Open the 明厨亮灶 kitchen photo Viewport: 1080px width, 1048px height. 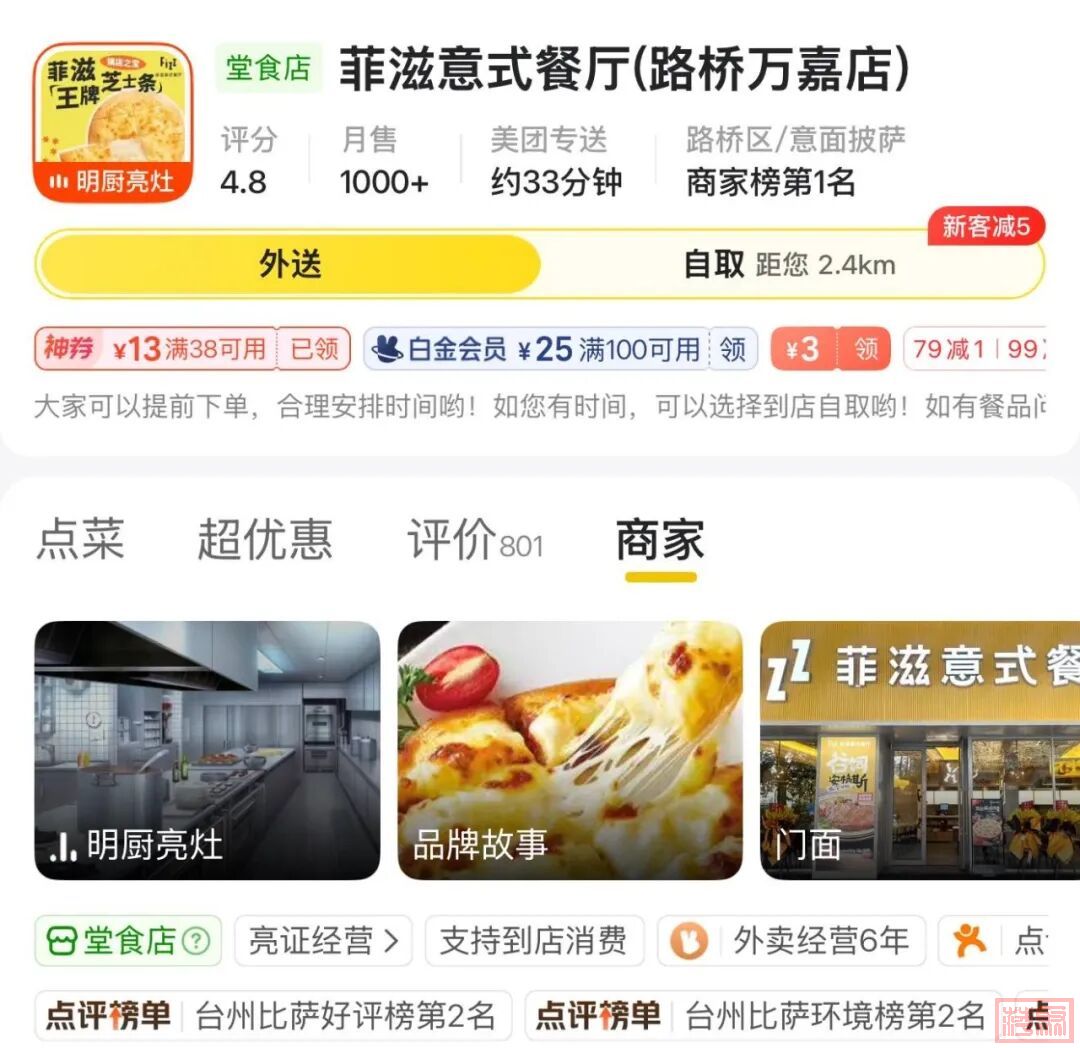coord(207,750)
